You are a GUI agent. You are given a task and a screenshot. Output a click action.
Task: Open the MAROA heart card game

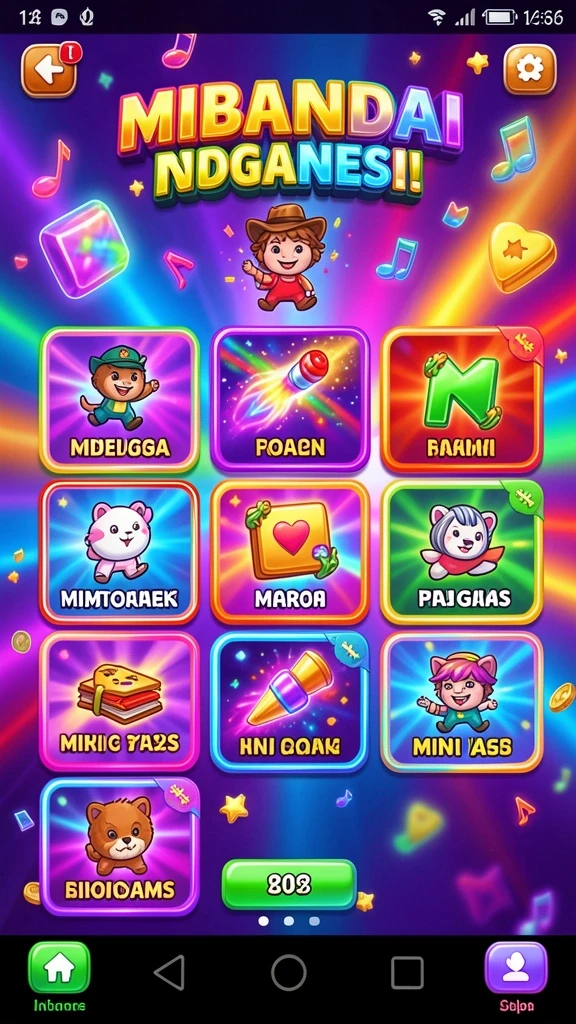pyautogui.click(x=290, y=552)
